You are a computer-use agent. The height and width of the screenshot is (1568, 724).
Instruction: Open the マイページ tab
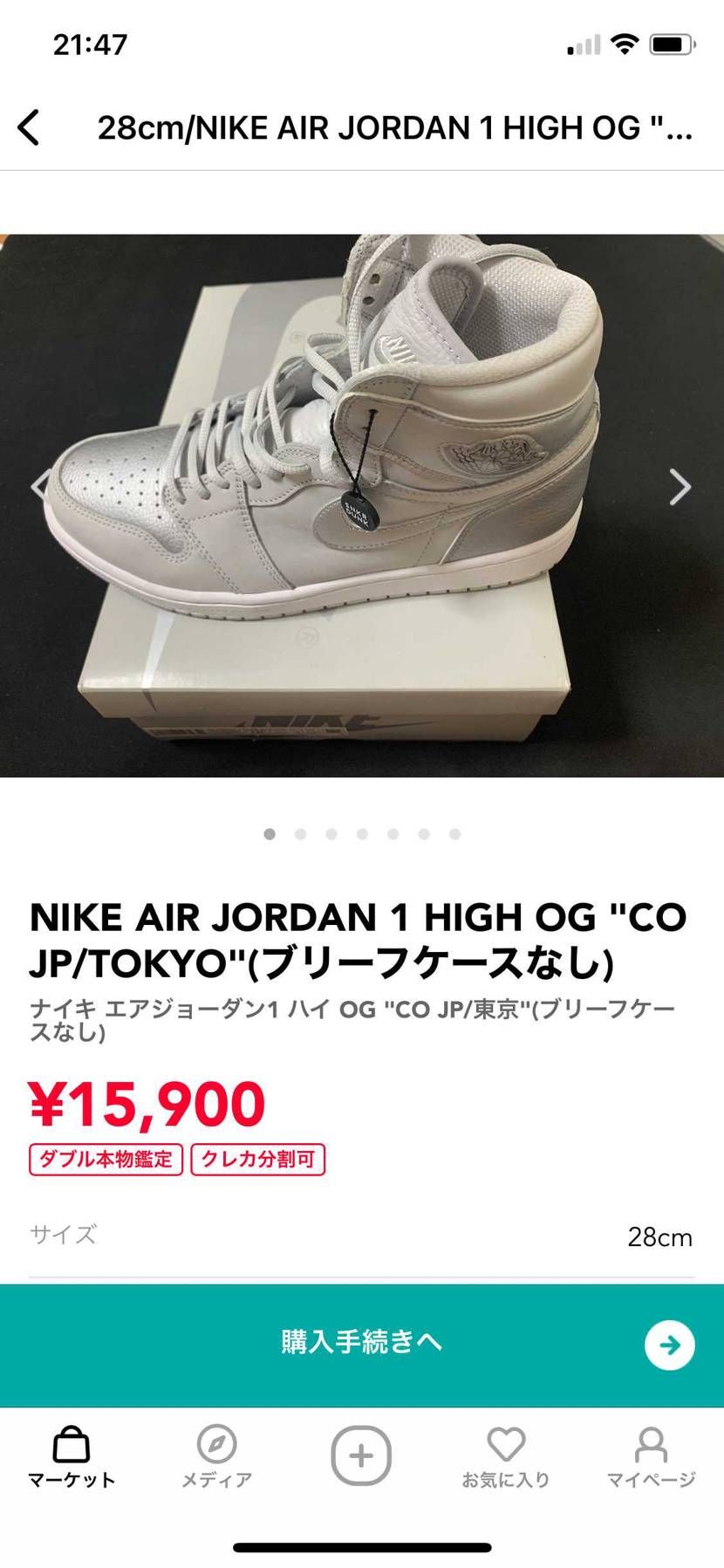tap(651, 1456)
